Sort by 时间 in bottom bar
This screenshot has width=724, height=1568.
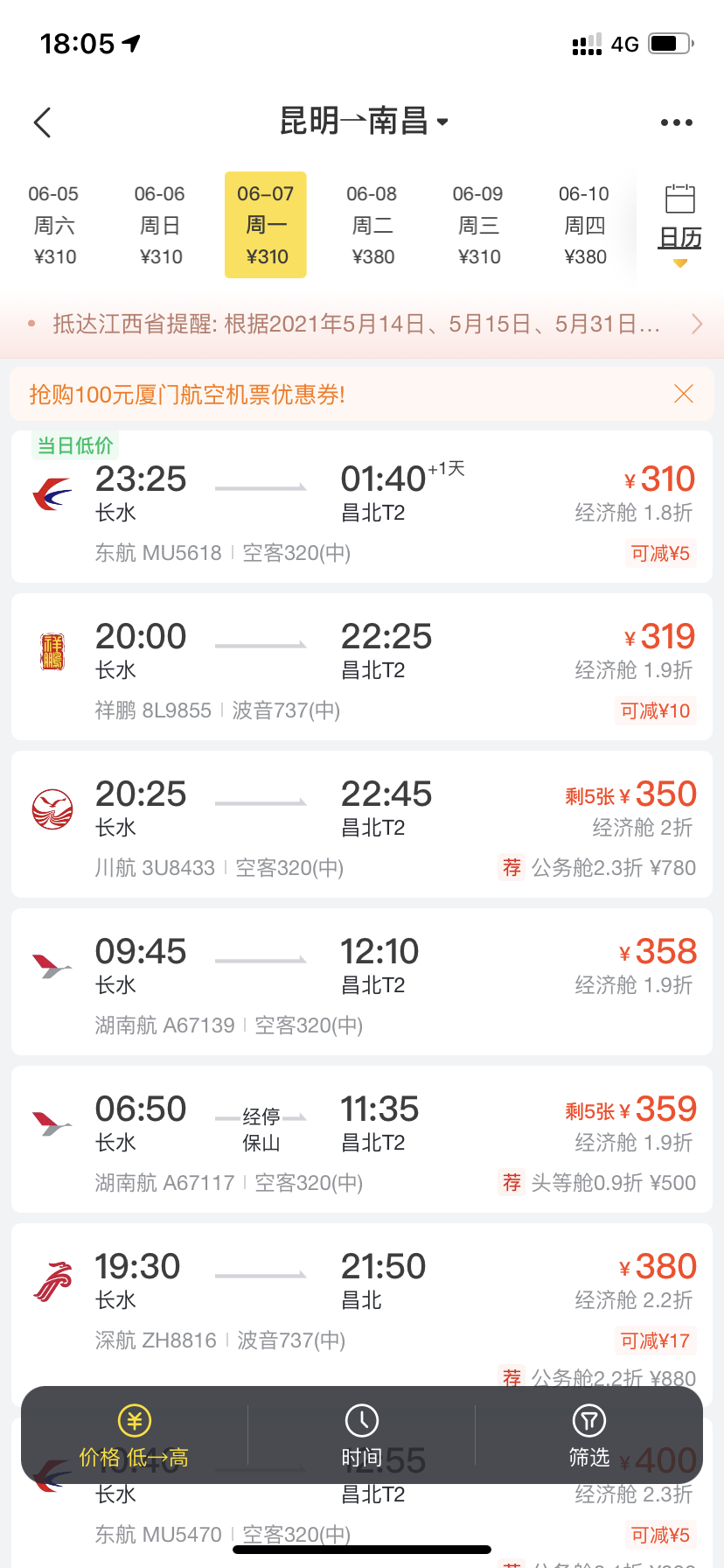point(361,1435)
